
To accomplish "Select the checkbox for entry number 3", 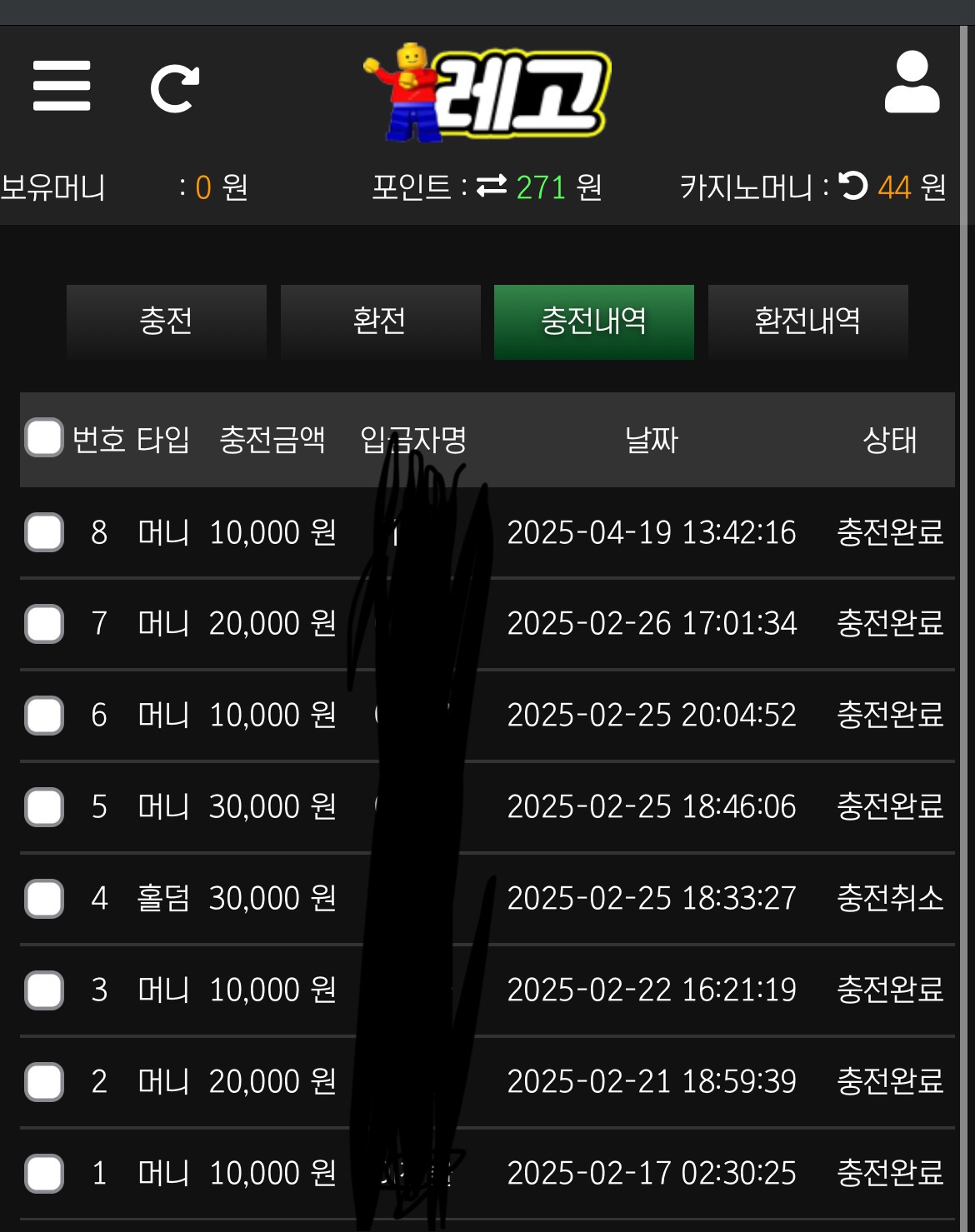I will [x=44, y=990].
